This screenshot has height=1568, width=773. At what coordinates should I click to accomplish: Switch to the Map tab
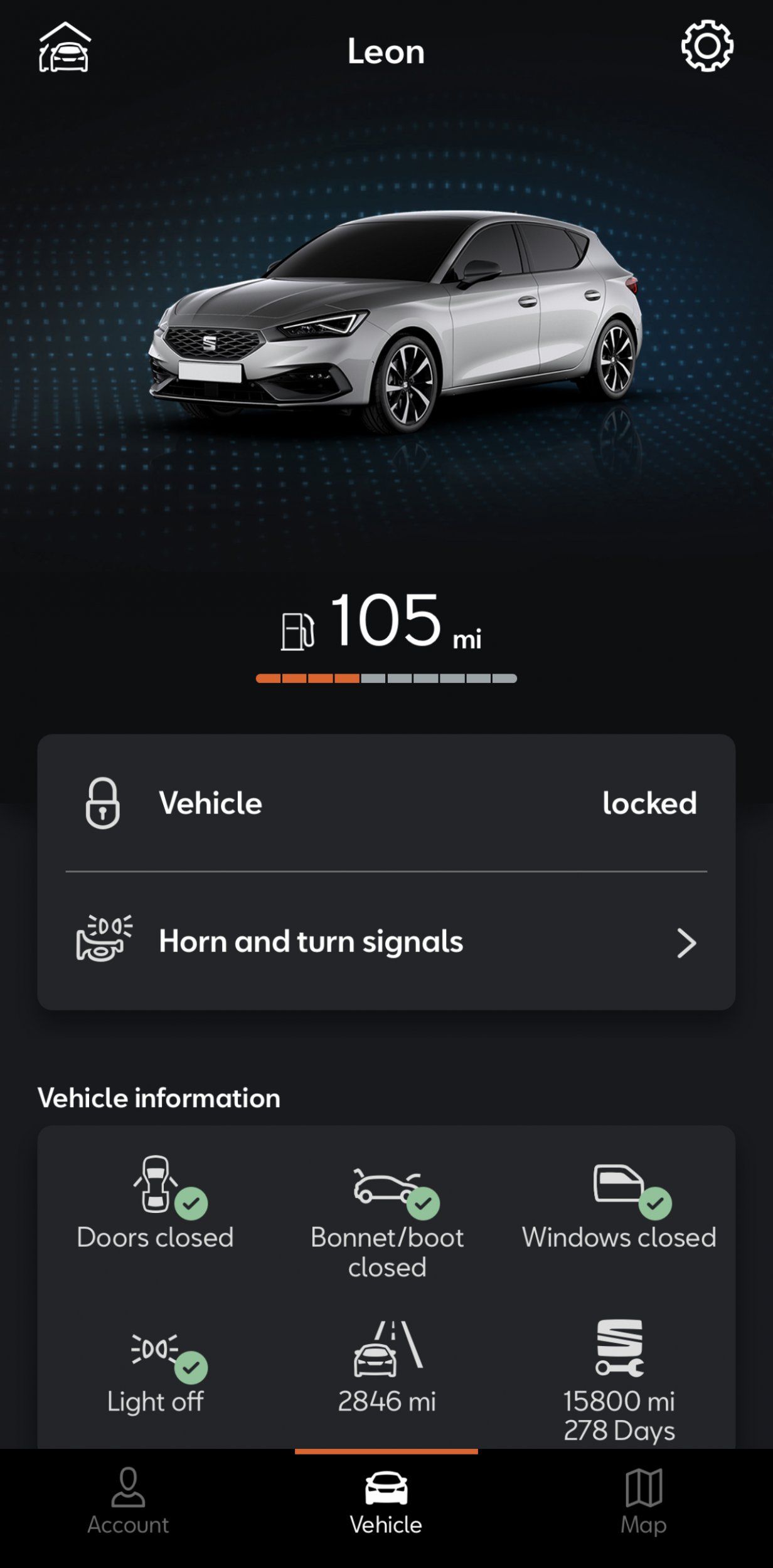click(643, 1502)
